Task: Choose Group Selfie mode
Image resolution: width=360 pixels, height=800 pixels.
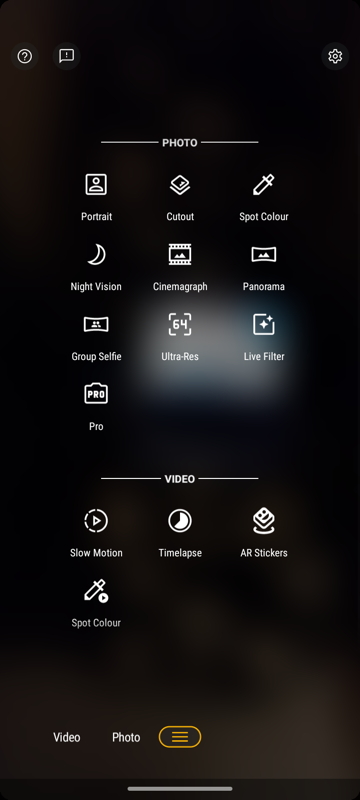Action: (x=96, y=337)
